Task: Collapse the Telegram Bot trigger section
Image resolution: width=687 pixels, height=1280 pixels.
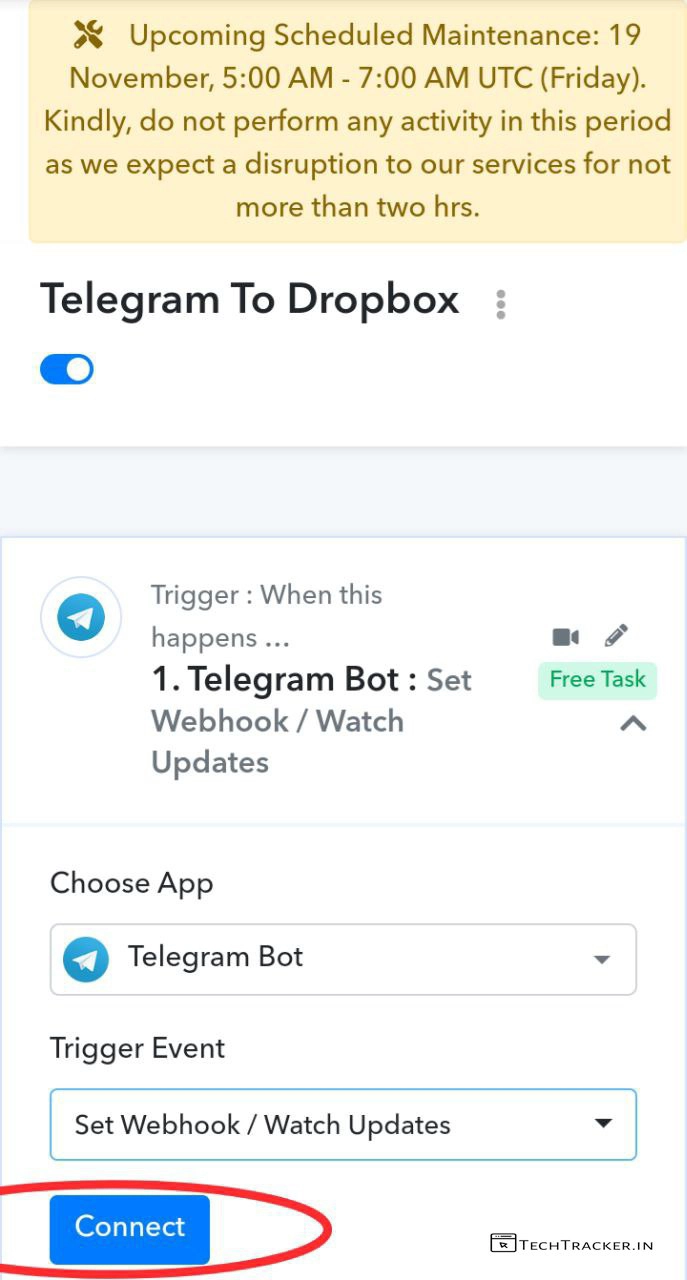Action: tap(633, 724)
